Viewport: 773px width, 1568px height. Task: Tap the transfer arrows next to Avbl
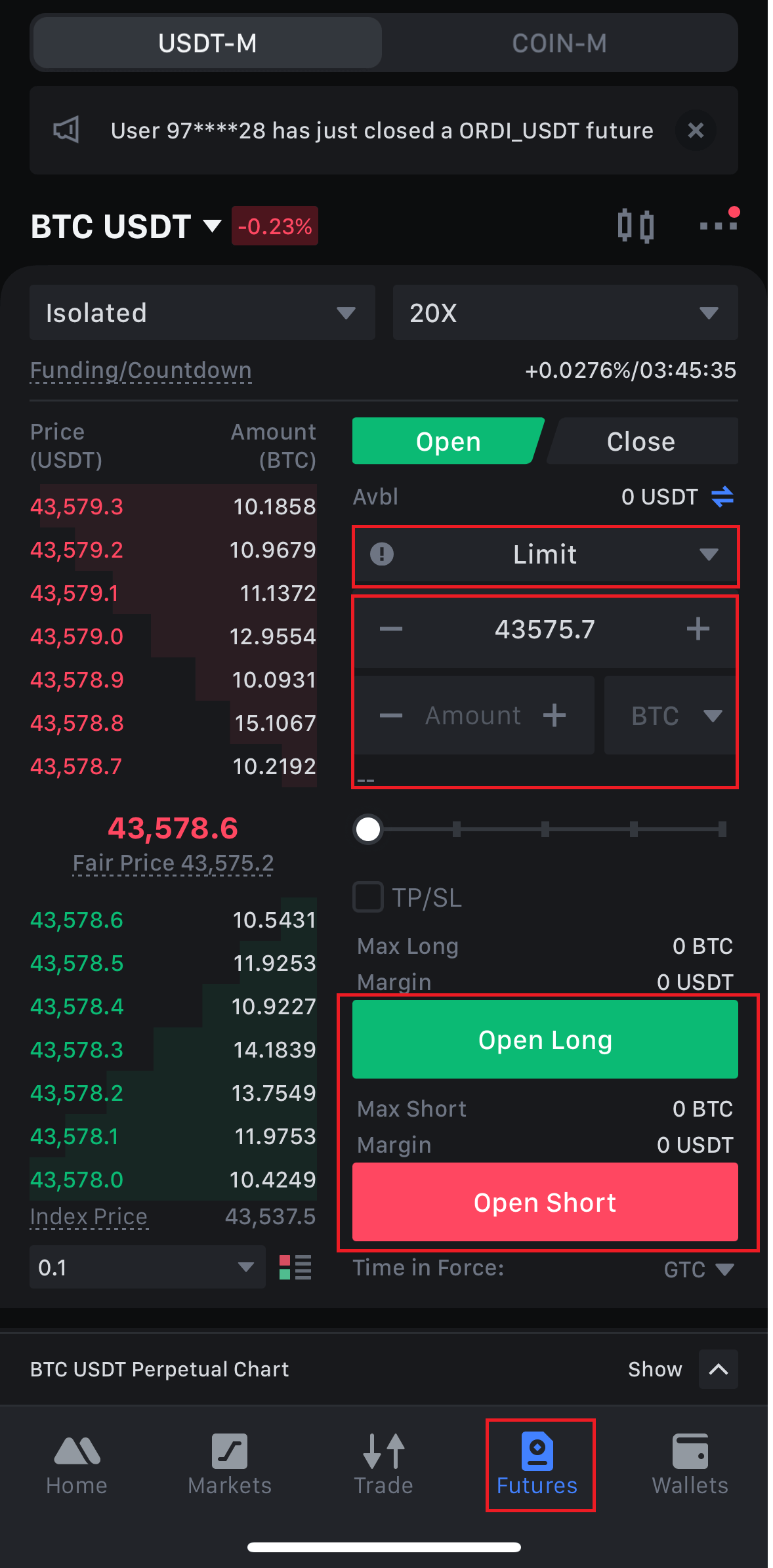722,497
